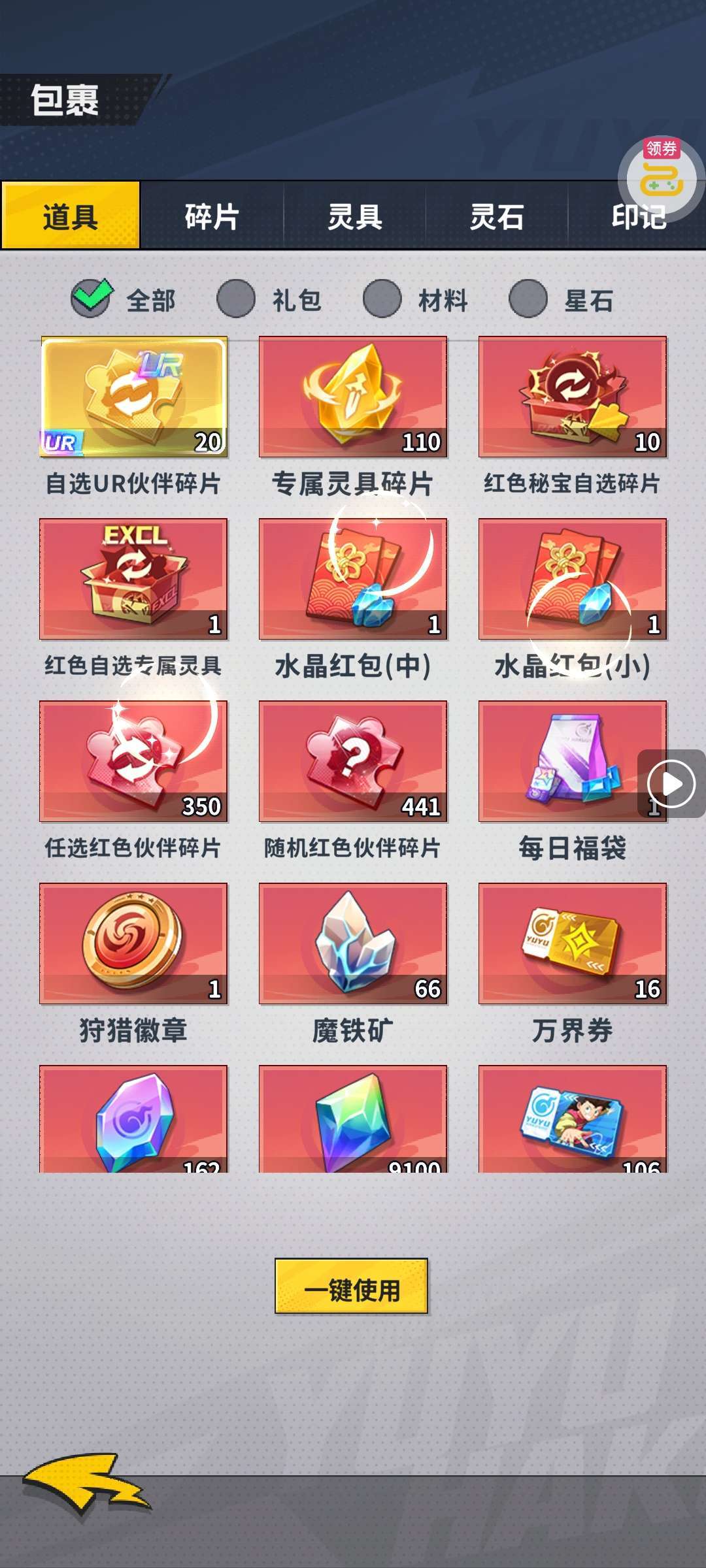Switch to the 灵具 tab

click(x=354, y=216)
